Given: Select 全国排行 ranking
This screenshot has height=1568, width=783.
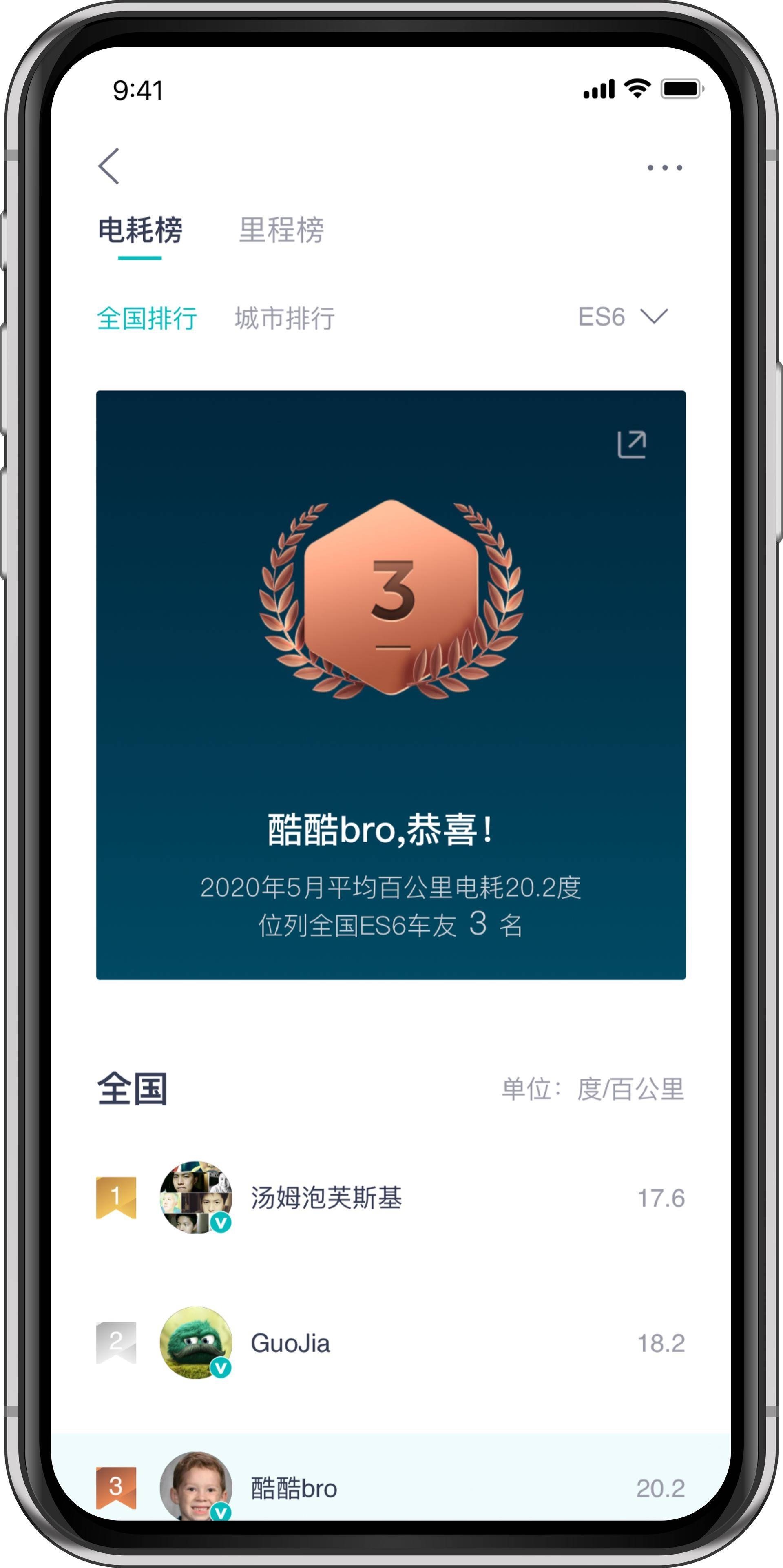Looking at the screenshot, I should pyautogui.click(x=147, y=318).
